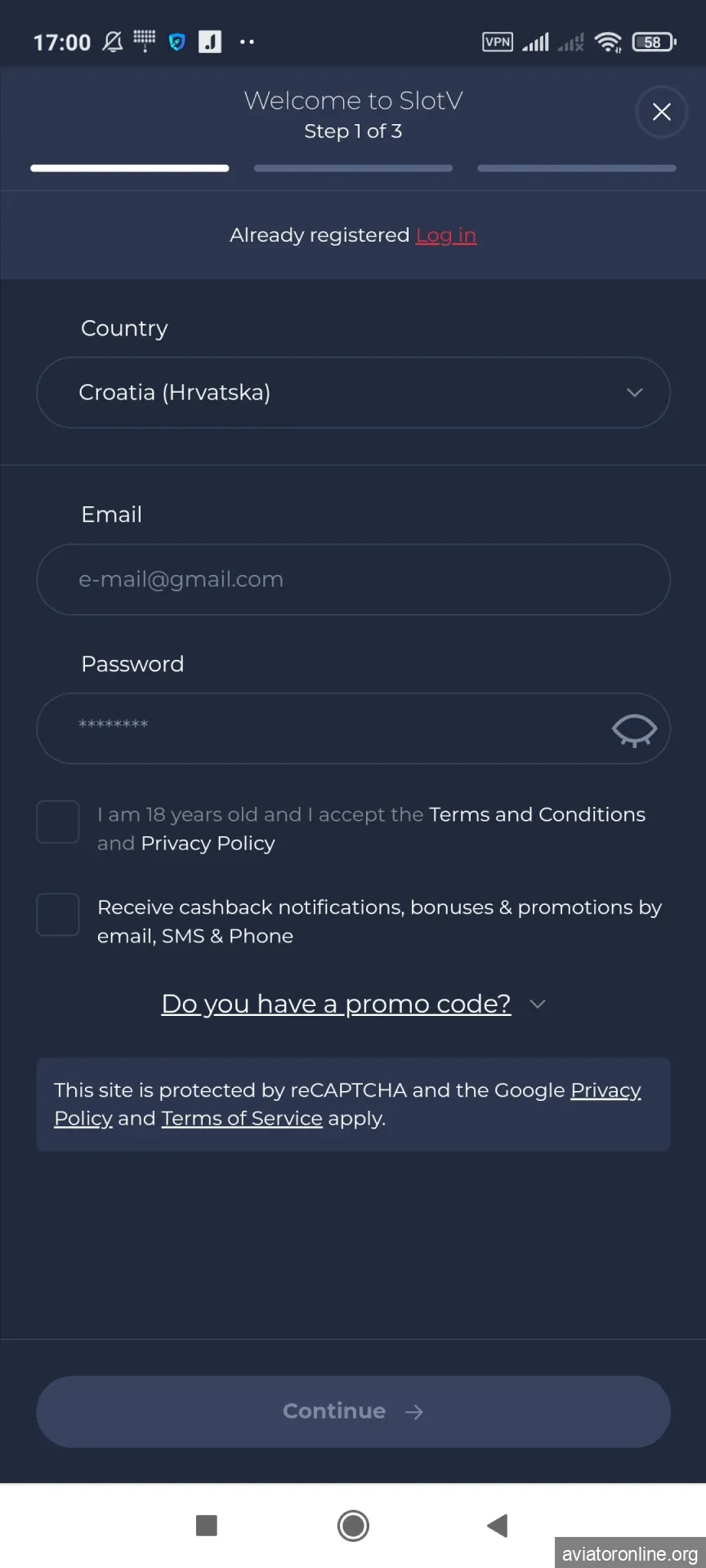Go to the system home screen
Image resolution: width=706 pixels, height=1568 pixels.
353,1526
